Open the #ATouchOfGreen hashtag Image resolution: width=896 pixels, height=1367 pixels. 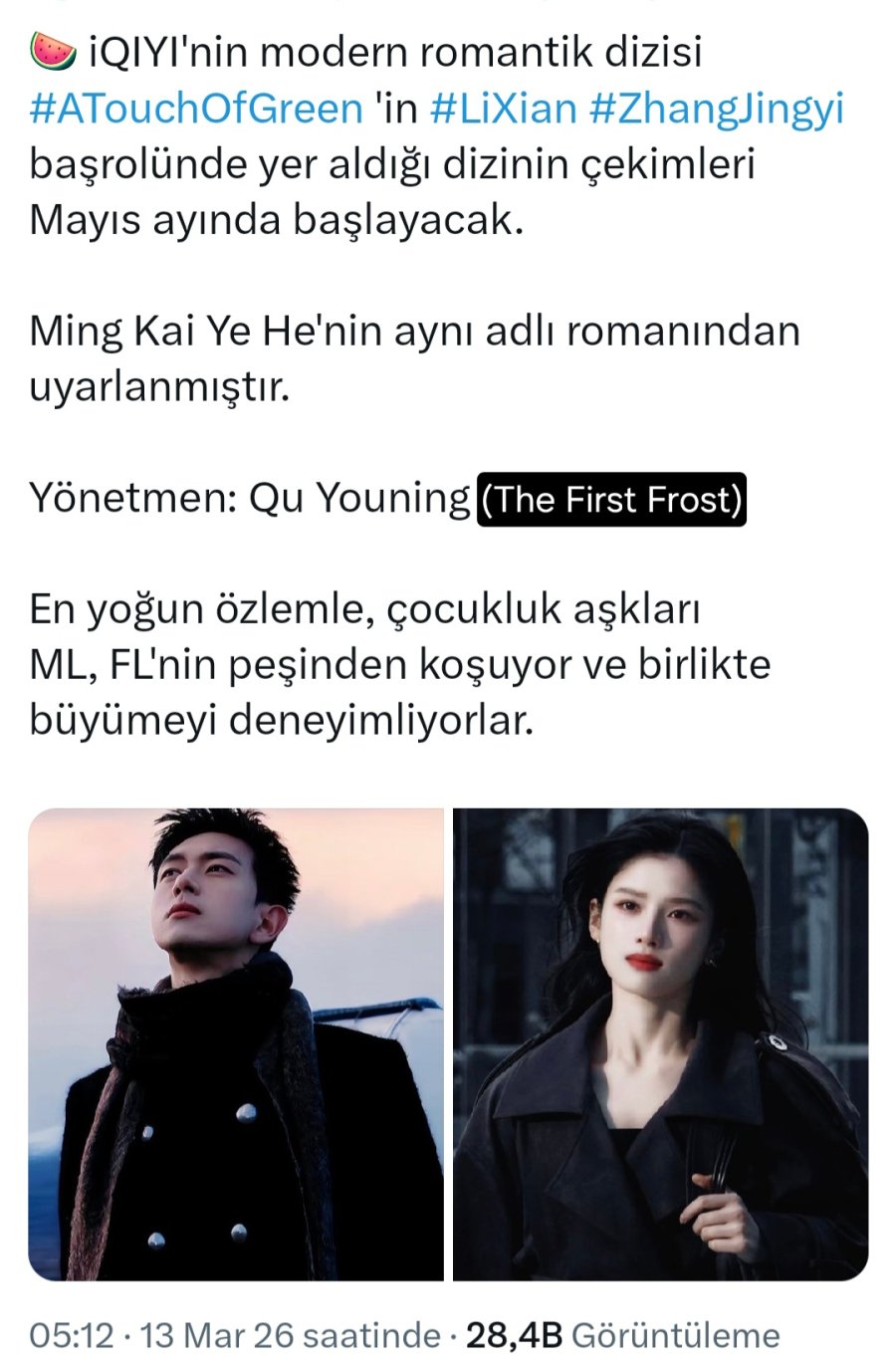point(196,109)
